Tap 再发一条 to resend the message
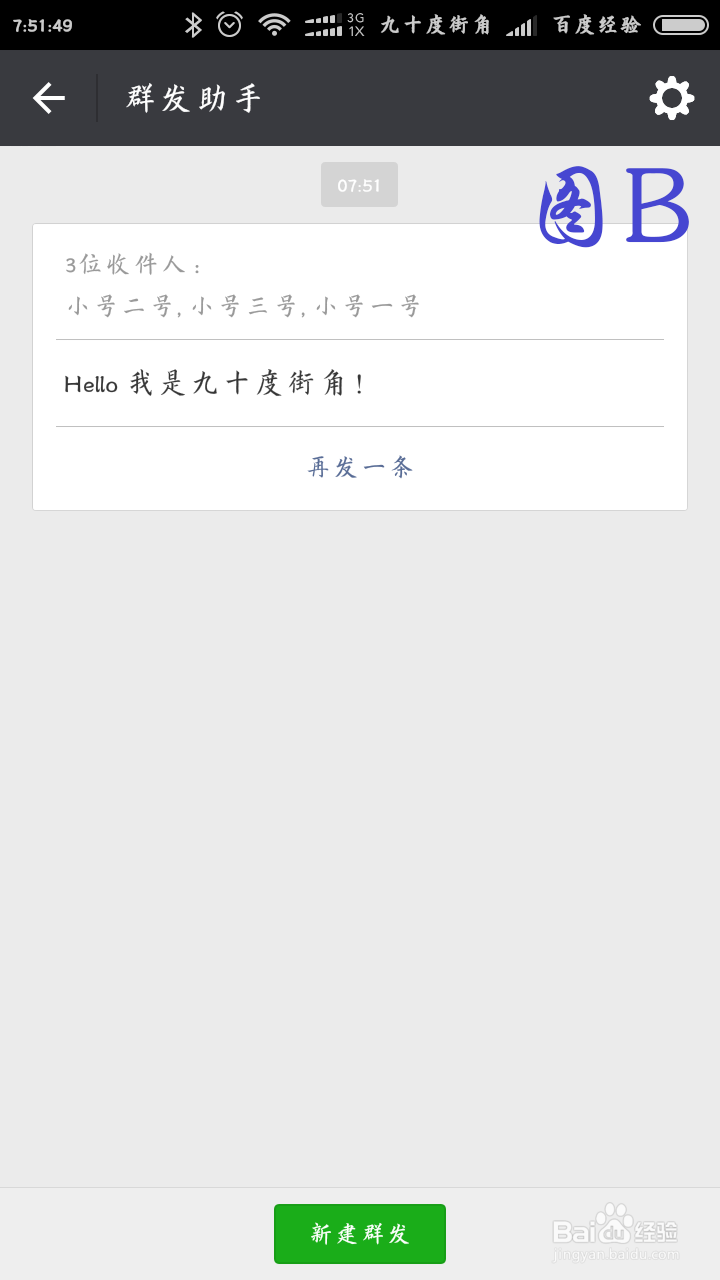This screenshot has height=1280, width=720. [x=359, y=466]
